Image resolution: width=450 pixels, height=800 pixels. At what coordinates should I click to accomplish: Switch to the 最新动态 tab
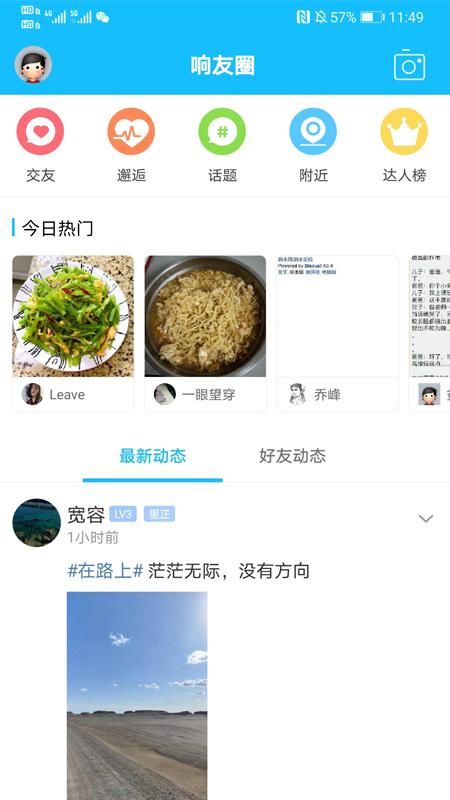click(153, 456)
